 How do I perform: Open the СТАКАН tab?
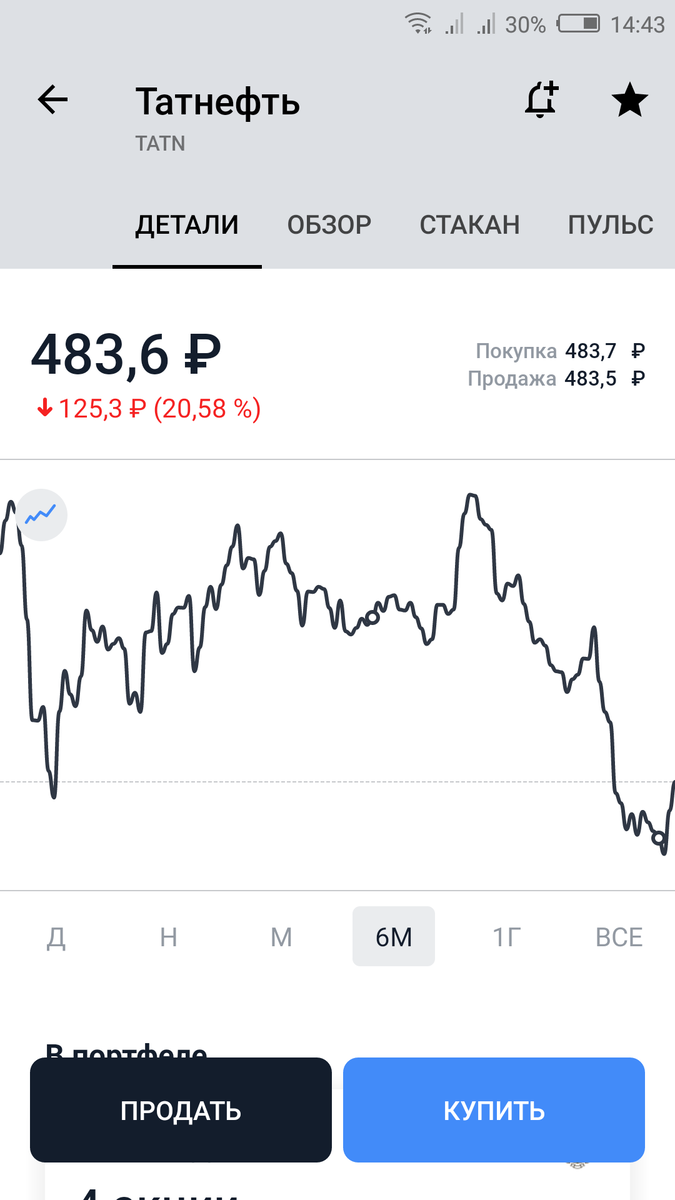click(x=469, y=225)
